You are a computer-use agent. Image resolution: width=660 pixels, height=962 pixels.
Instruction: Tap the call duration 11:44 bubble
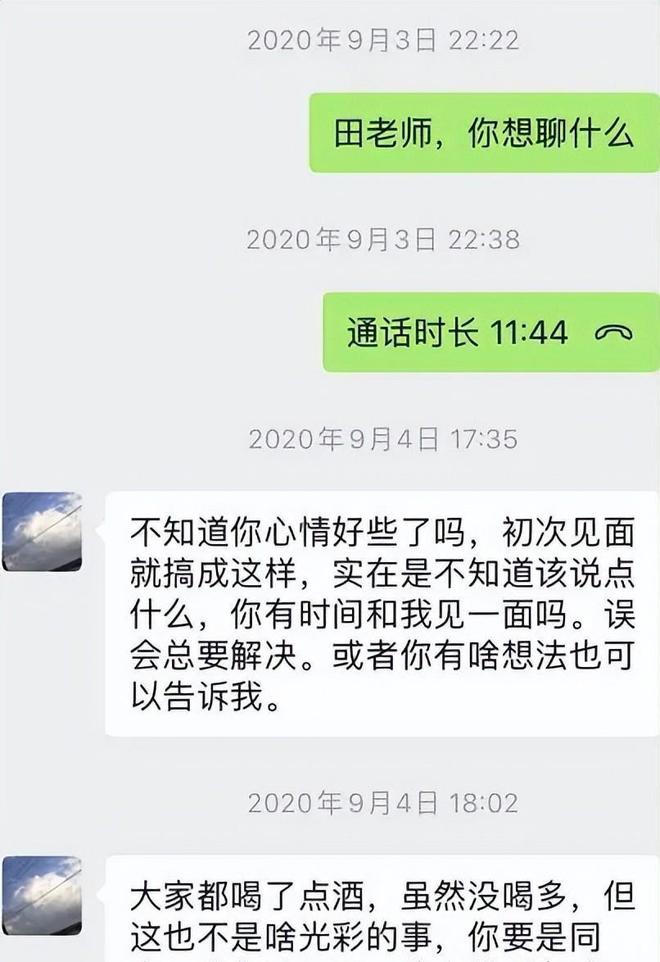tap(489, 333)
